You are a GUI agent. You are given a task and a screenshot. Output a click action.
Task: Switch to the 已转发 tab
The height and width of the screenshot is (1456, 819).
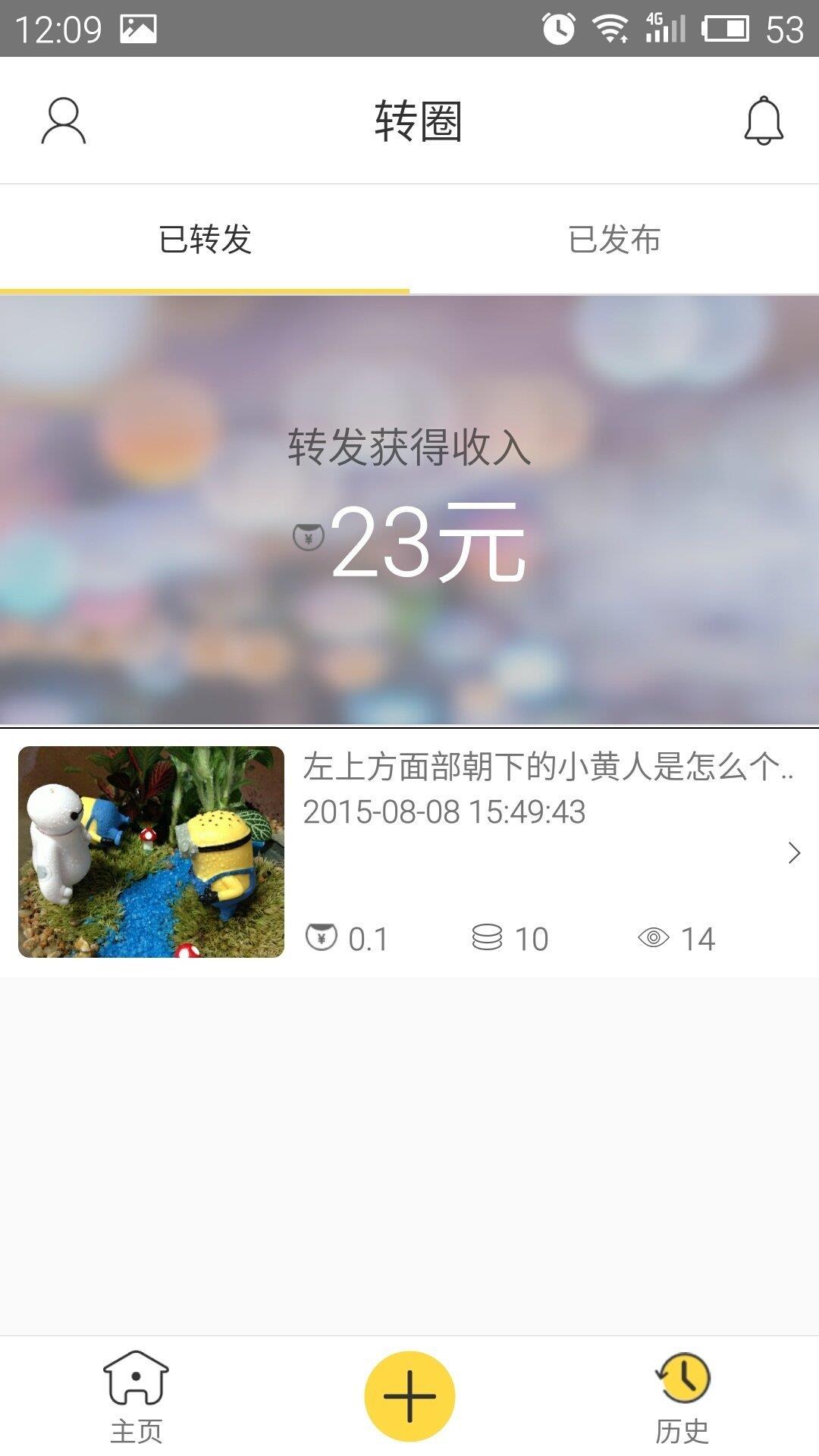point(205,239)
